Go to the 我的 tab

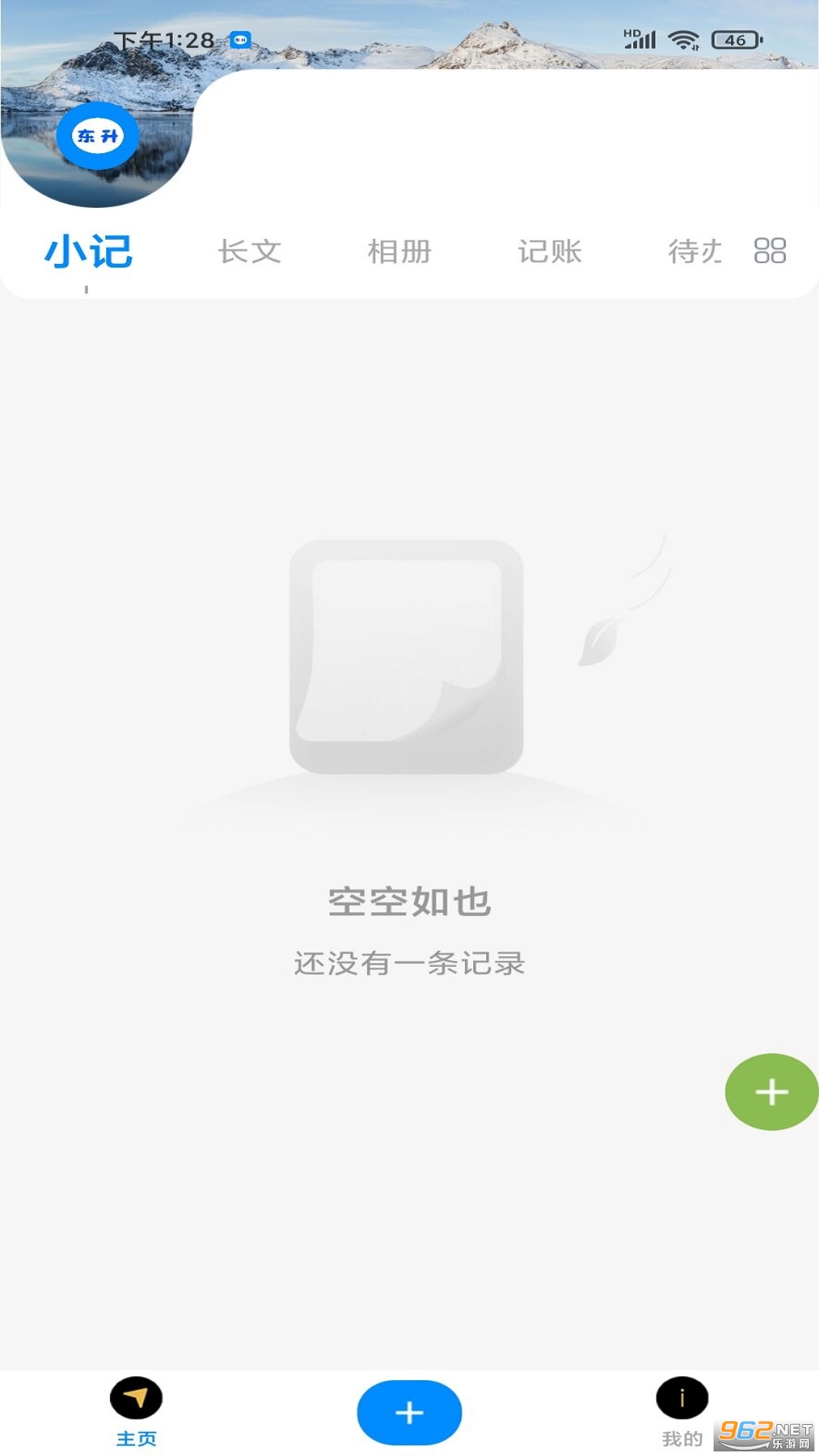682,1412
